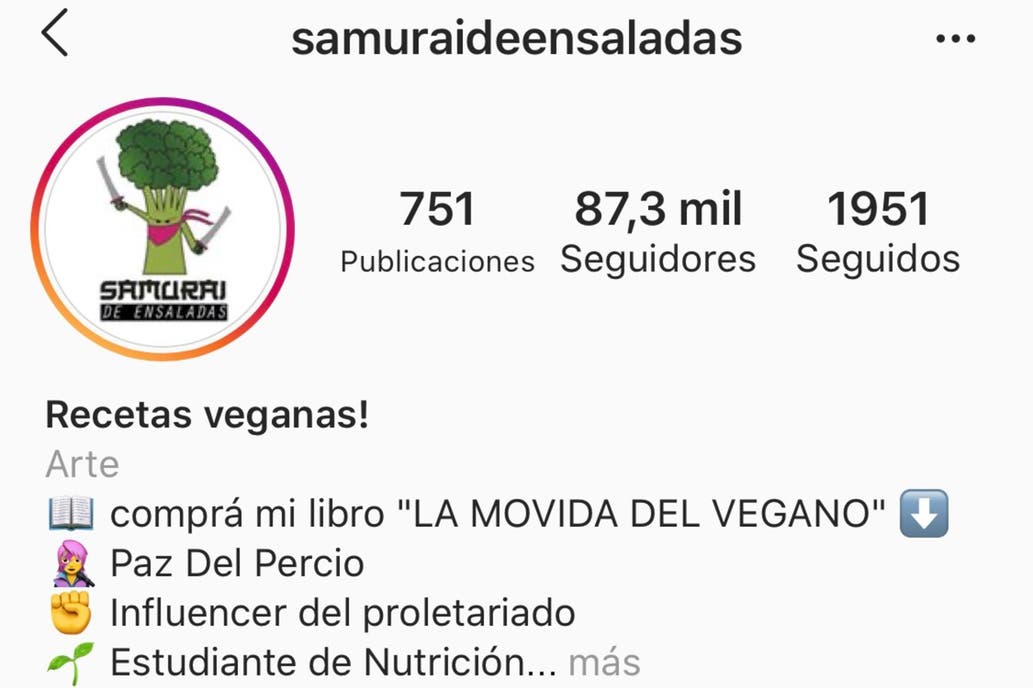The image size is (1033, 688).
Task: Expand the bio with "más"
Action: [604, 662]
